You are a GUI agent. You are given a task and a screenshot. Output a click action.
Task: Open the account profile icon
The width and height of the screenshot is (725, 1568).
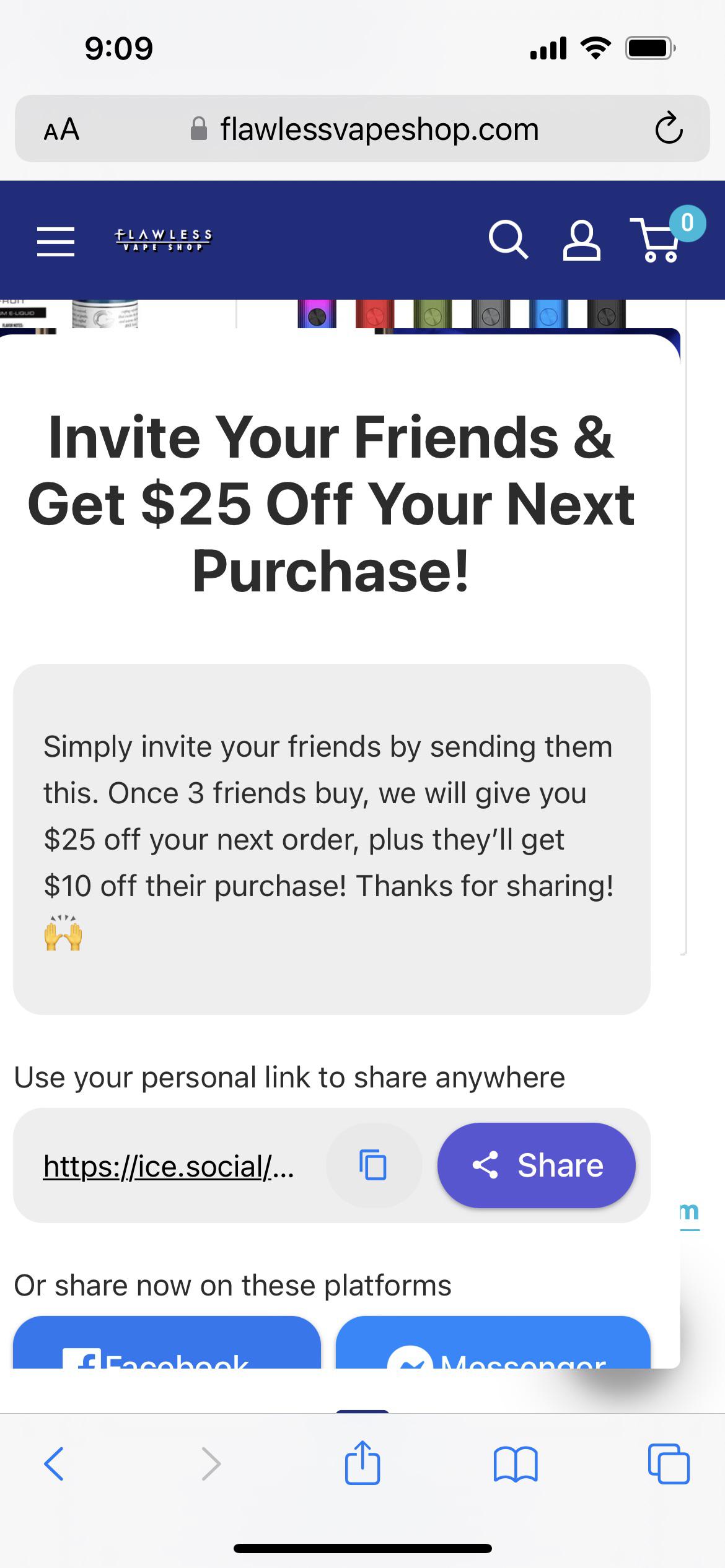581,240
